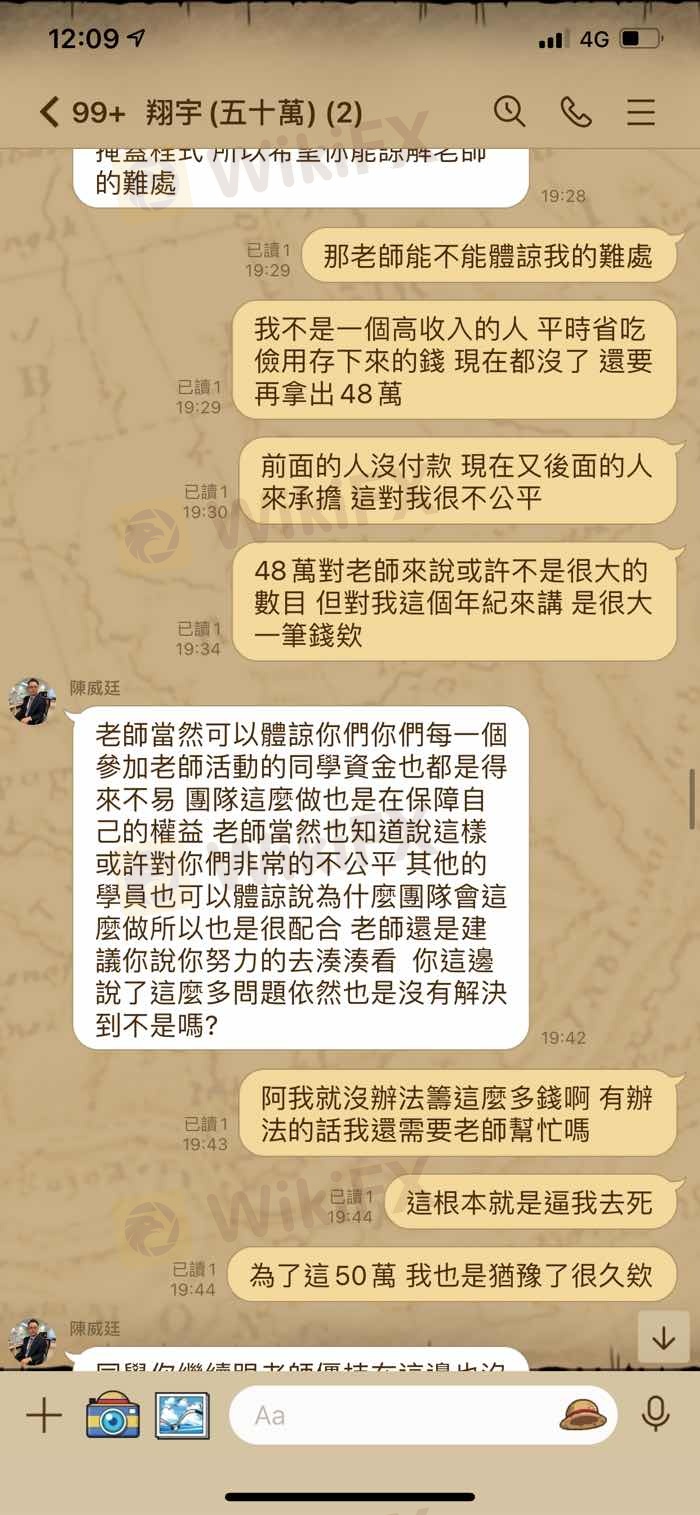The image size is (700, 1515).
Task: Open the photo gallery picker
Action: [x=182, y=1415]
